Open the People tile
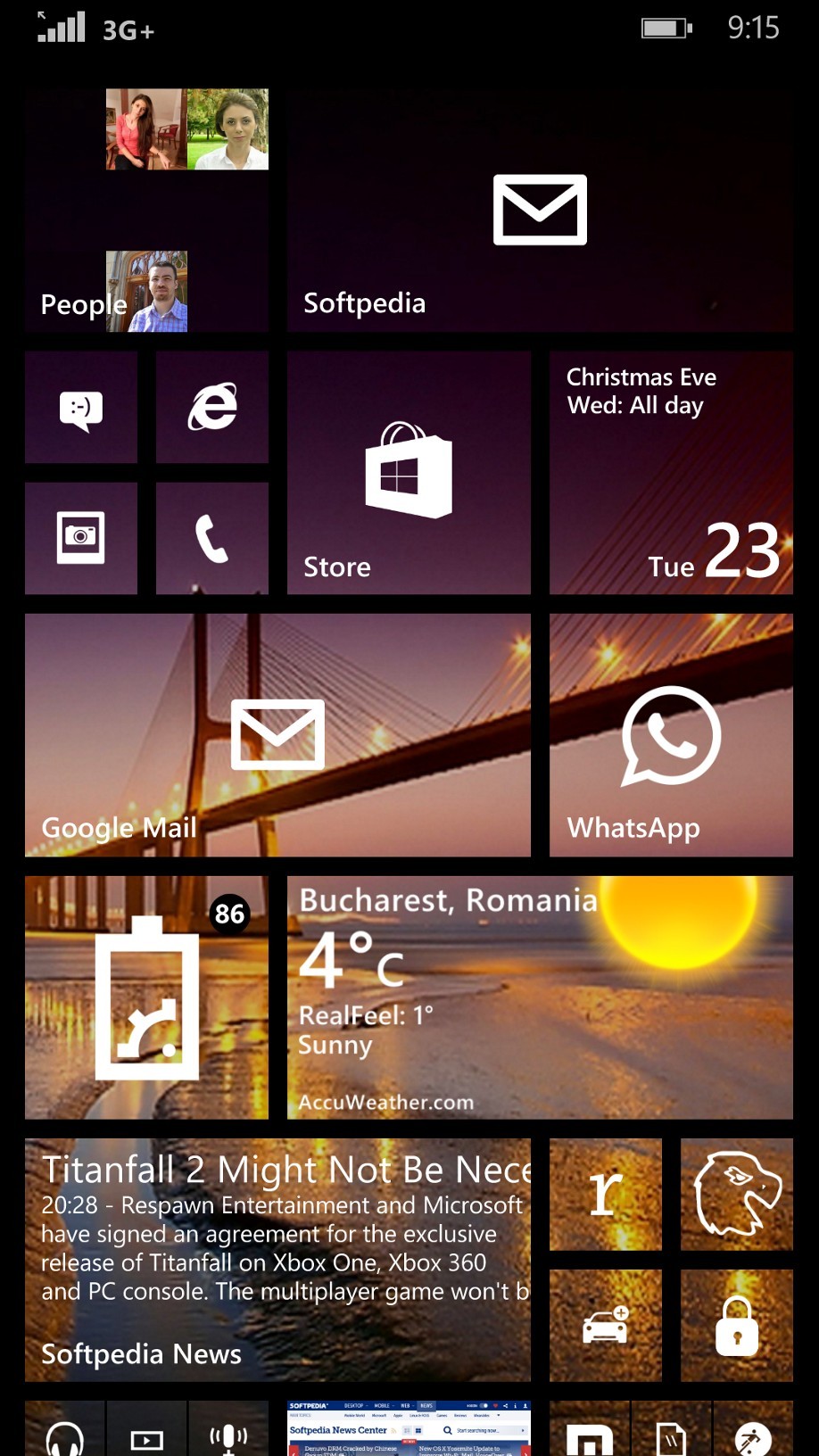The image size is (819, 1456). [146, 211]
